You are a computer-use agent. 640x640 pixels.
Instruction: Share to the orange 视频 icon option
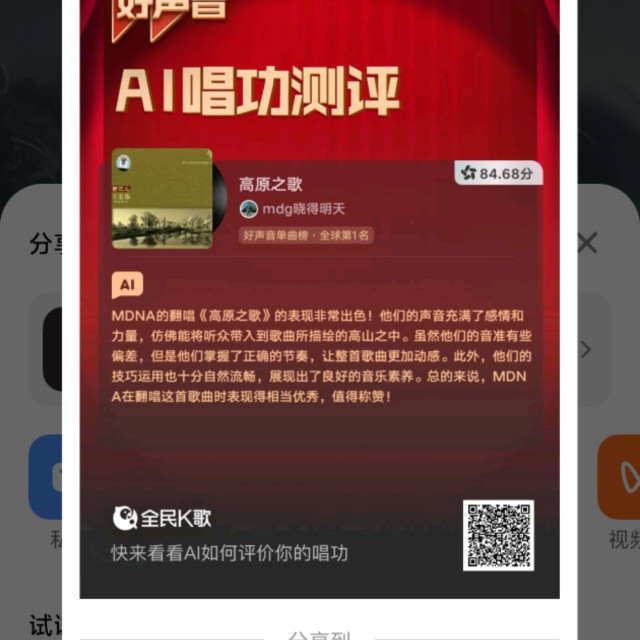[619, 476]
